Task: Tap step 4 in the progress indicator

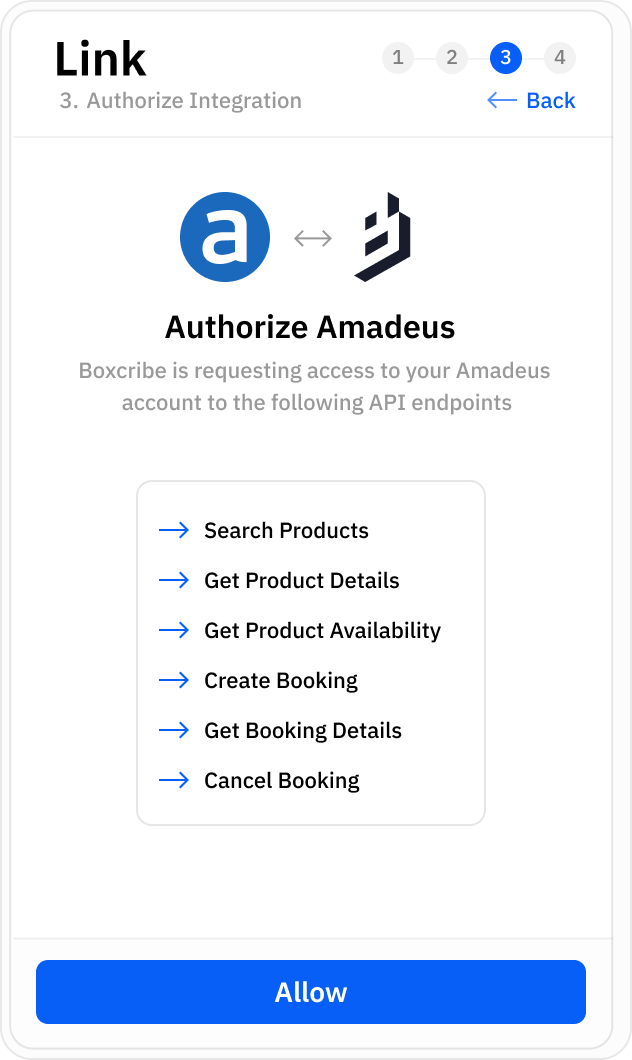Action: [x=559, y=58]
